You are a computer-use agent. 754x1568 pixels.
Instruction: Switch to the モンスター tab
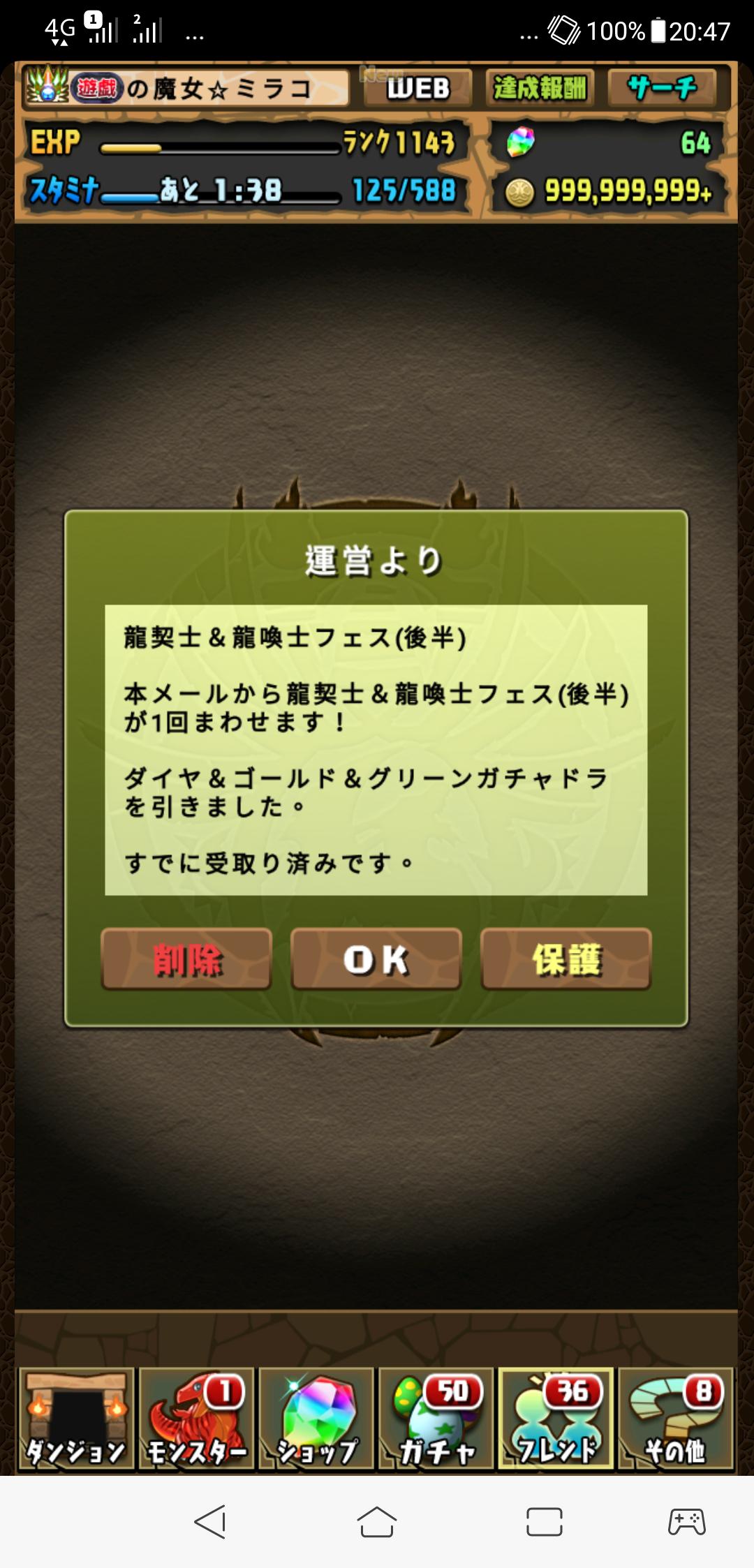tap(196, 1419)
